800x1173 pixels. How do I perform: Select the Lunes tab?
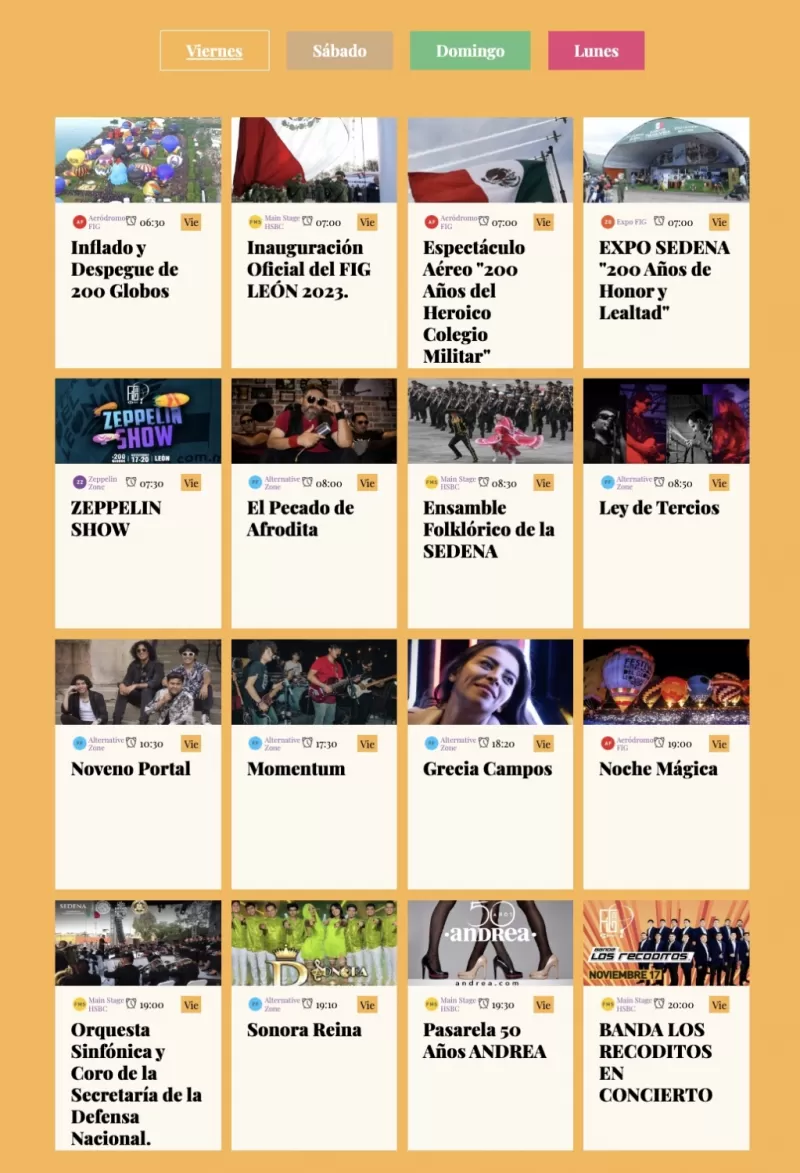click(596, 51)
